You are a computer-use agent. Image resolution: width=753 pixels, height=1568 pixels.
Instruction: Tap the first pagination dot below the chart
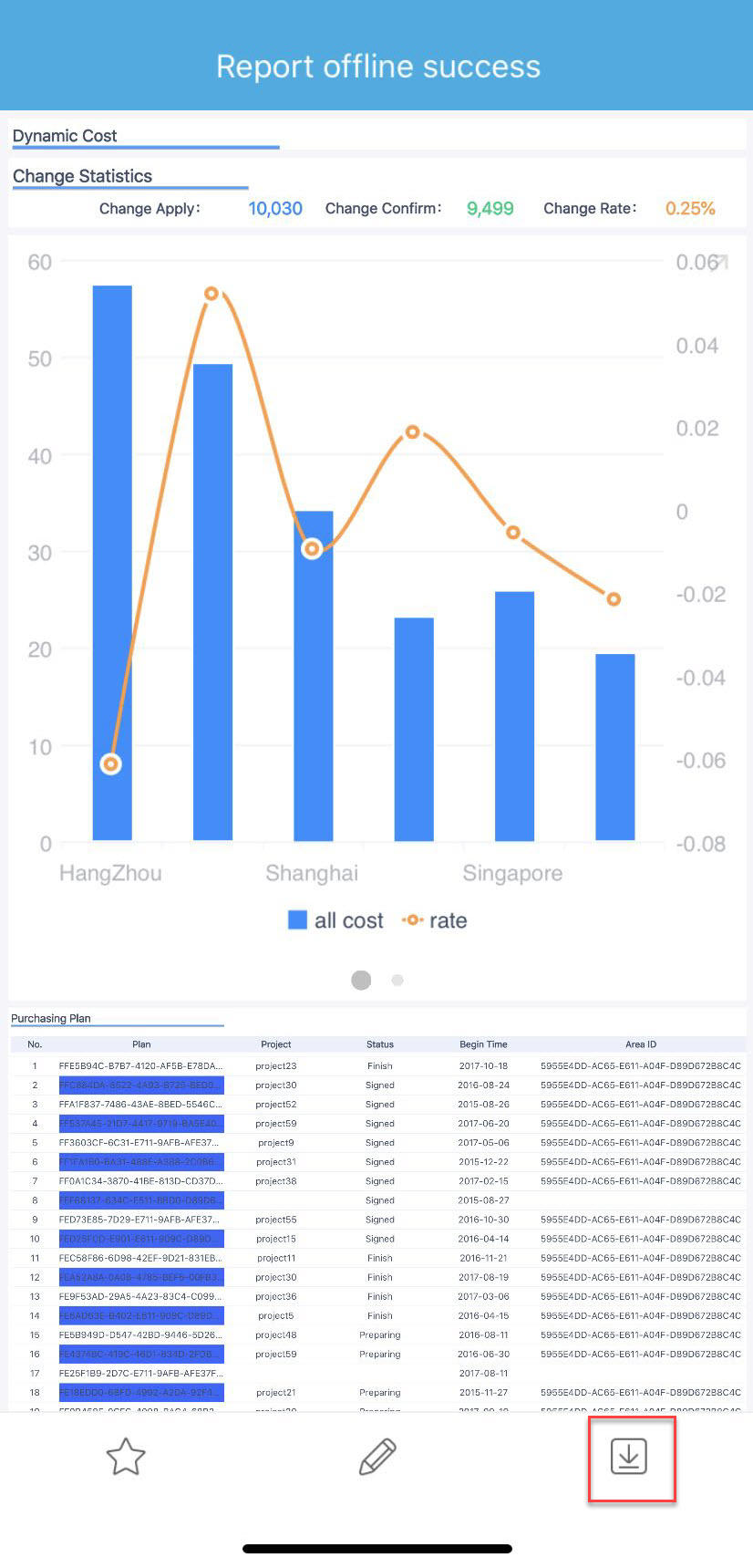tap(360, 980)
